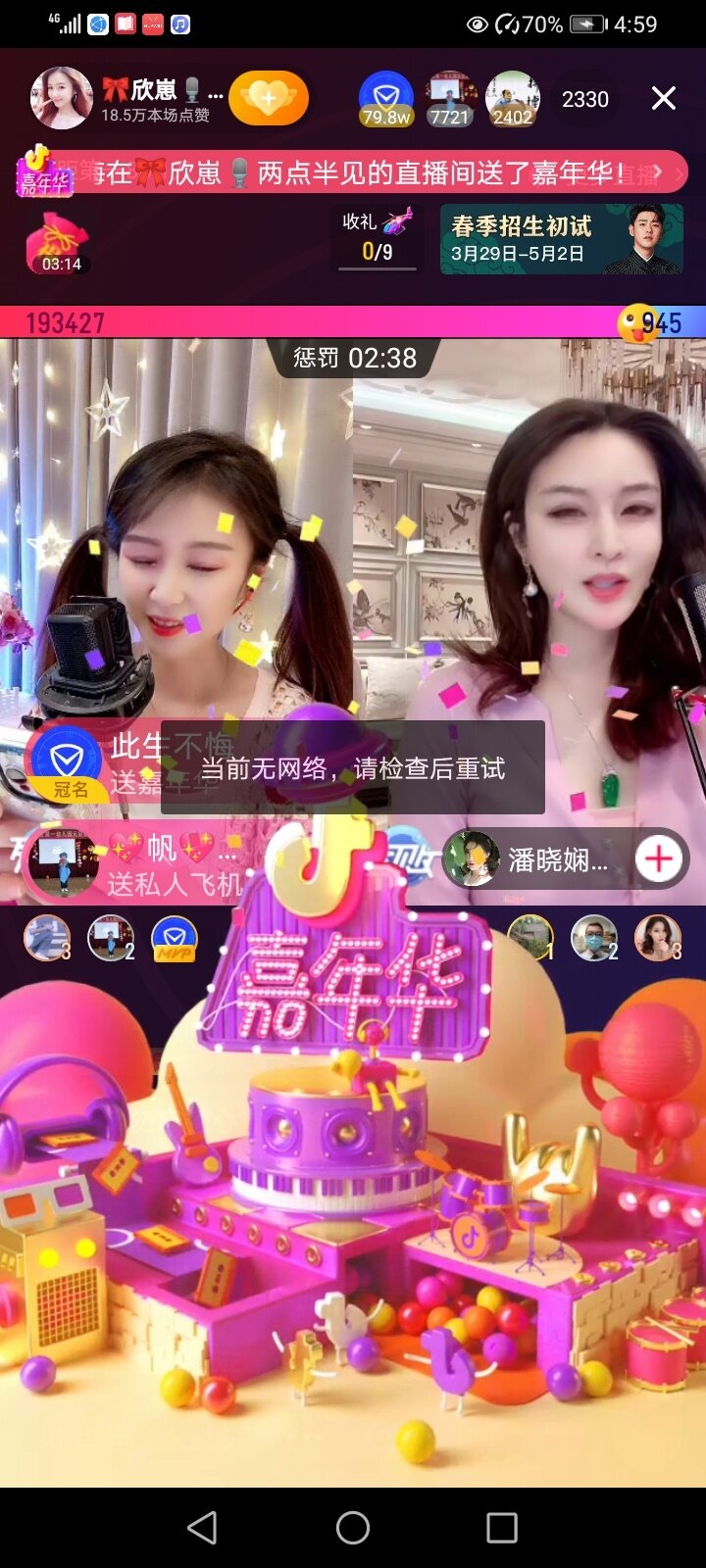Open the 春季招生初试 event banner
The width and height of the screenshot is (706, 1568).
pos(561,238)
